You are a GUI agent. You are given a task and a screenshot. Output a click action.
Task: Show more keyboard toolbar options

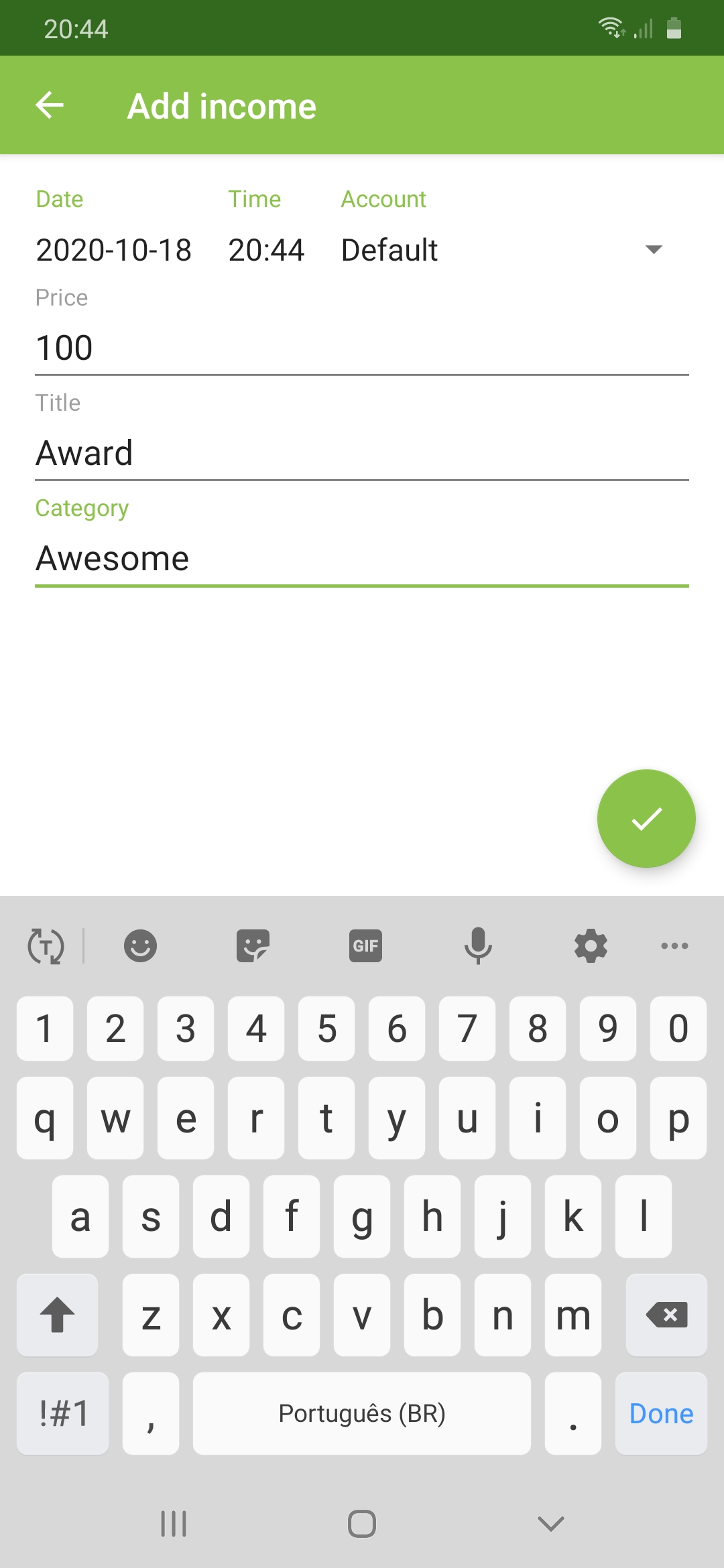[674, 946]
